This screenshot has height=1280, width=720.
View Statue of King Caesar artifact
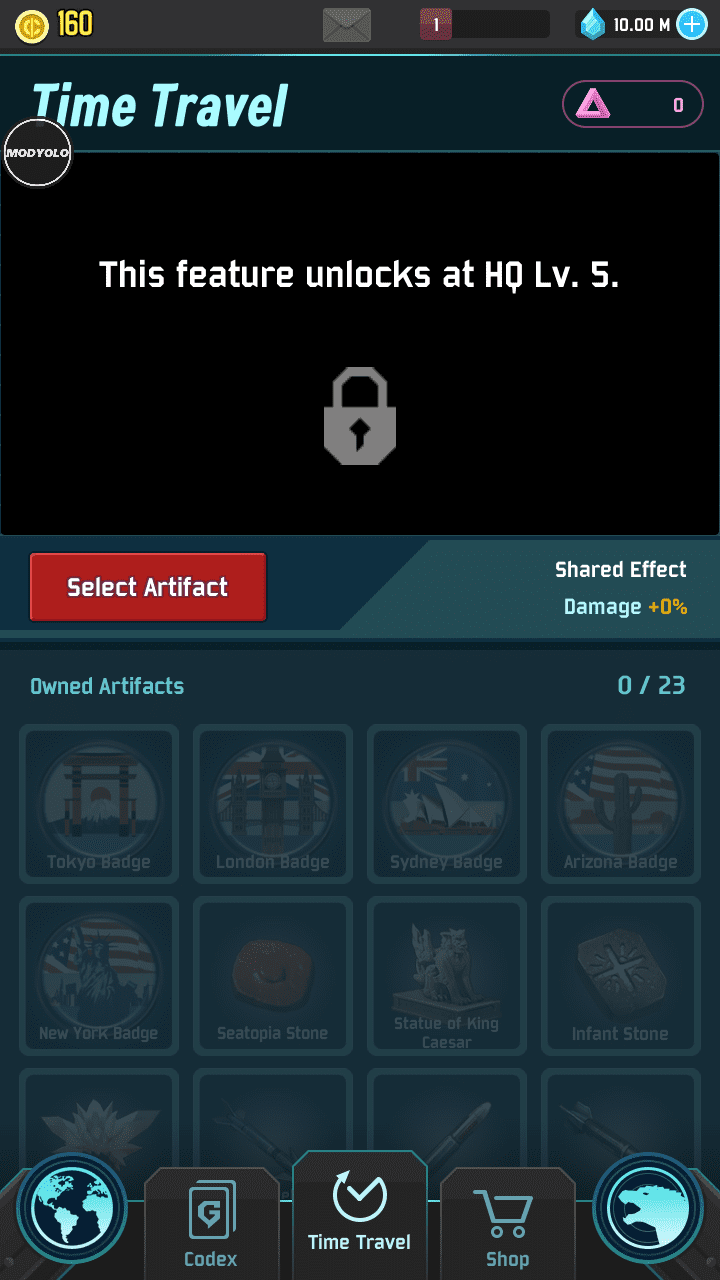(x=447, y=976)
